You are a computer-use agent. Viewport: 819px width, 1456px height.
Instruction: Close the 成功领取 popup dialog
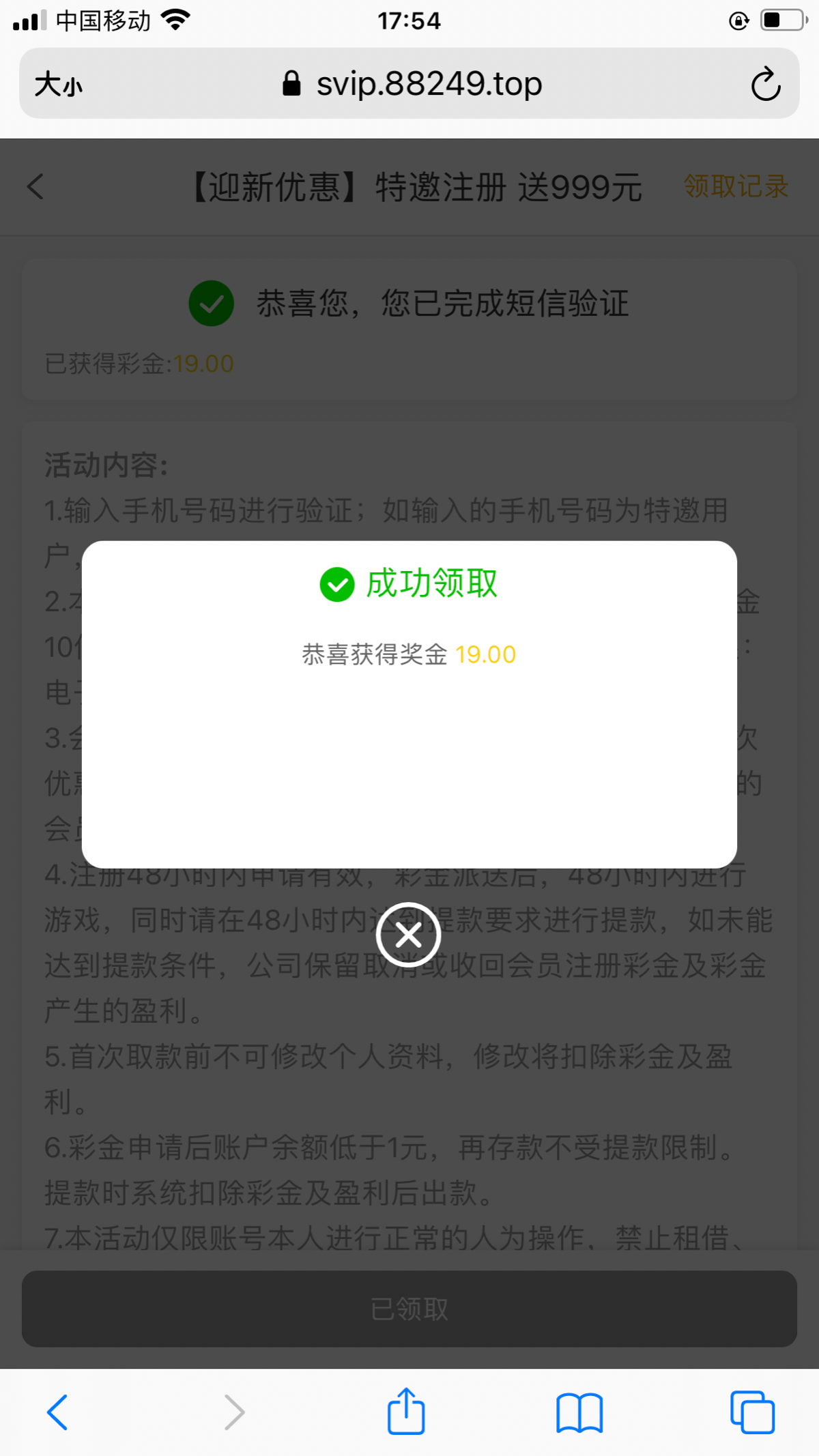408,935
